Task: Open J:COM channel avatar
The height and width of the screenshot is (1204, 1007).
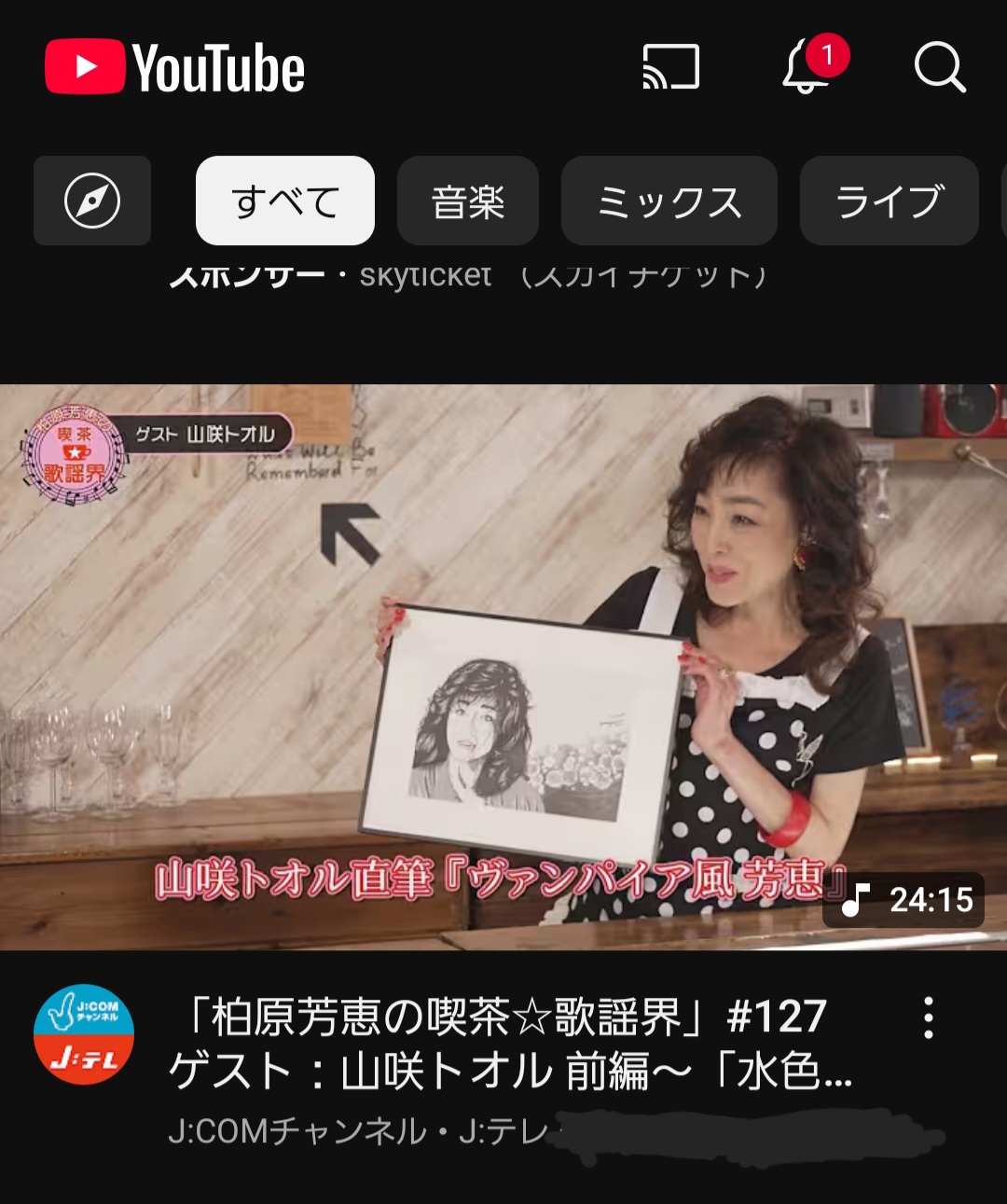Action: [84, 1034]
